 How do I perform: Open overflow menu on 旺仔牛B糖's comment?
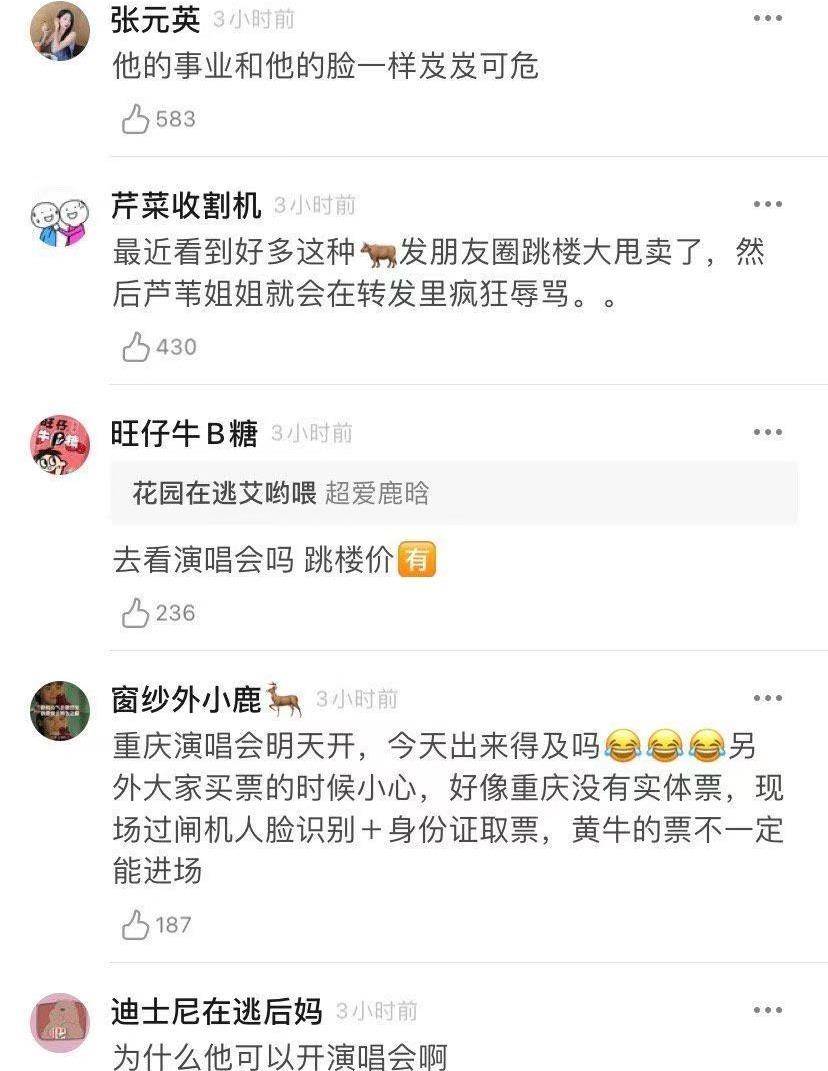click(767, 432)
